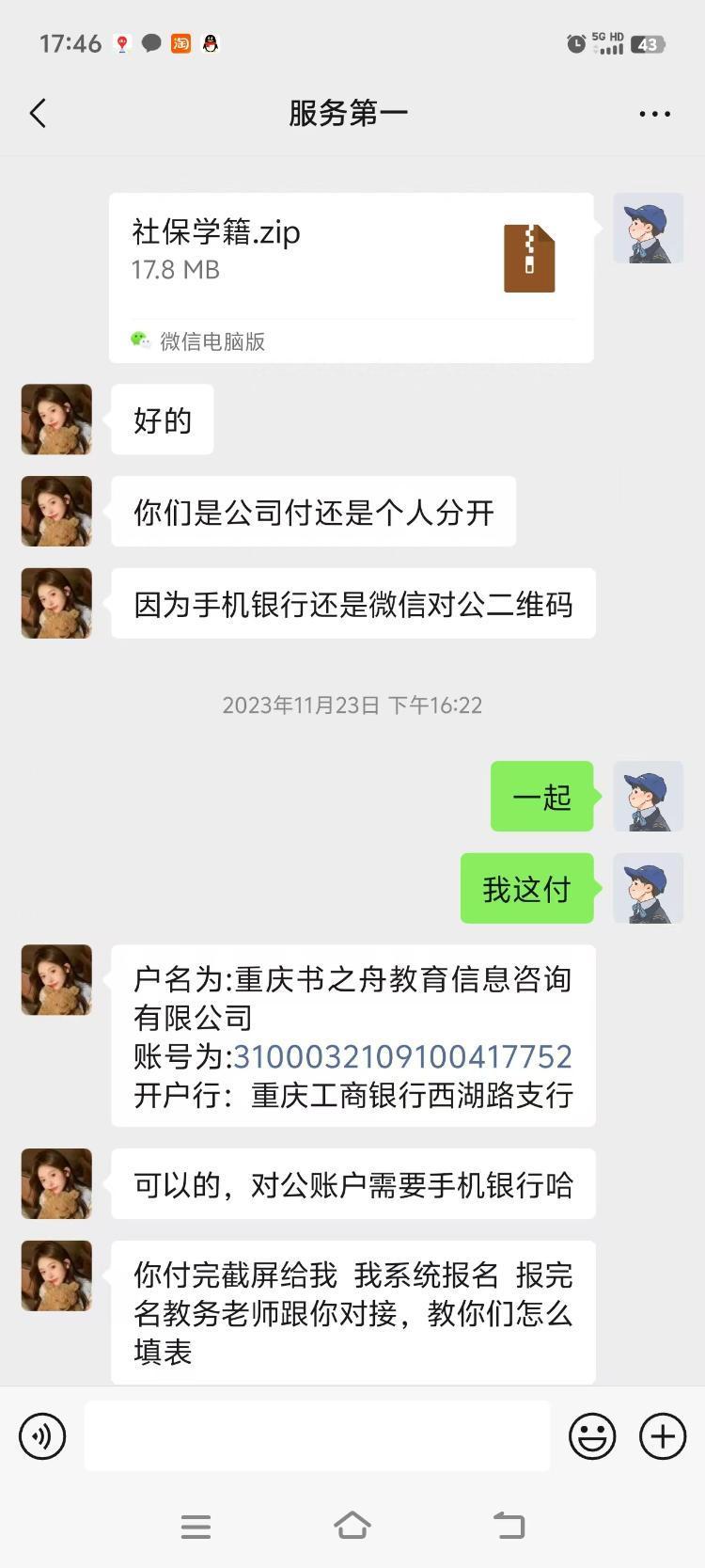Open contact avatar beside 好的 message
Screen dimensions: 705x1568
pos(56,420)
